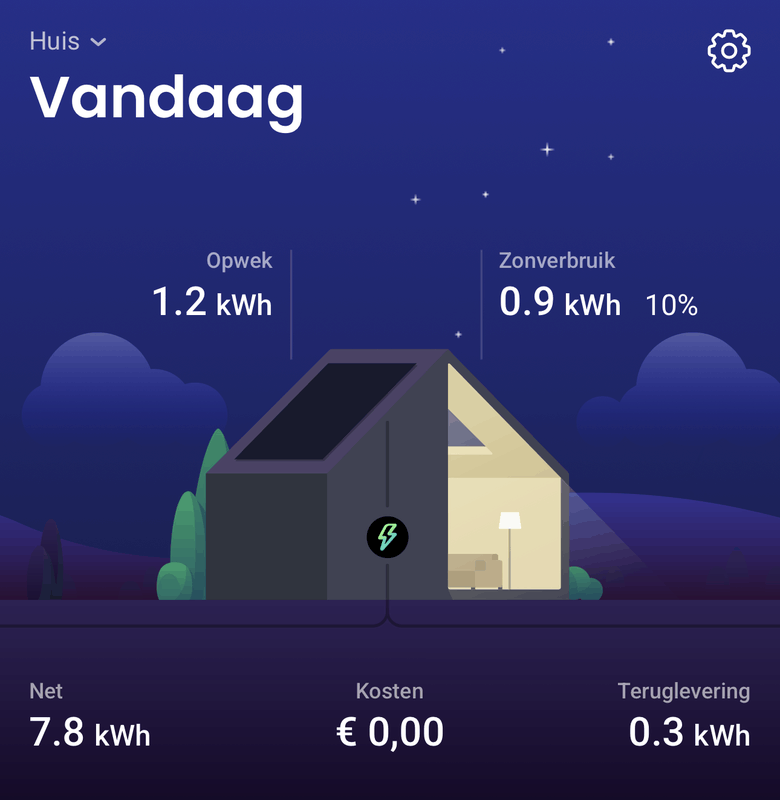Image resolution: width=780 pixels, height=800 pixels.
Task: Open the 0.3 kWh Teruglevering value
Action: 689,732
